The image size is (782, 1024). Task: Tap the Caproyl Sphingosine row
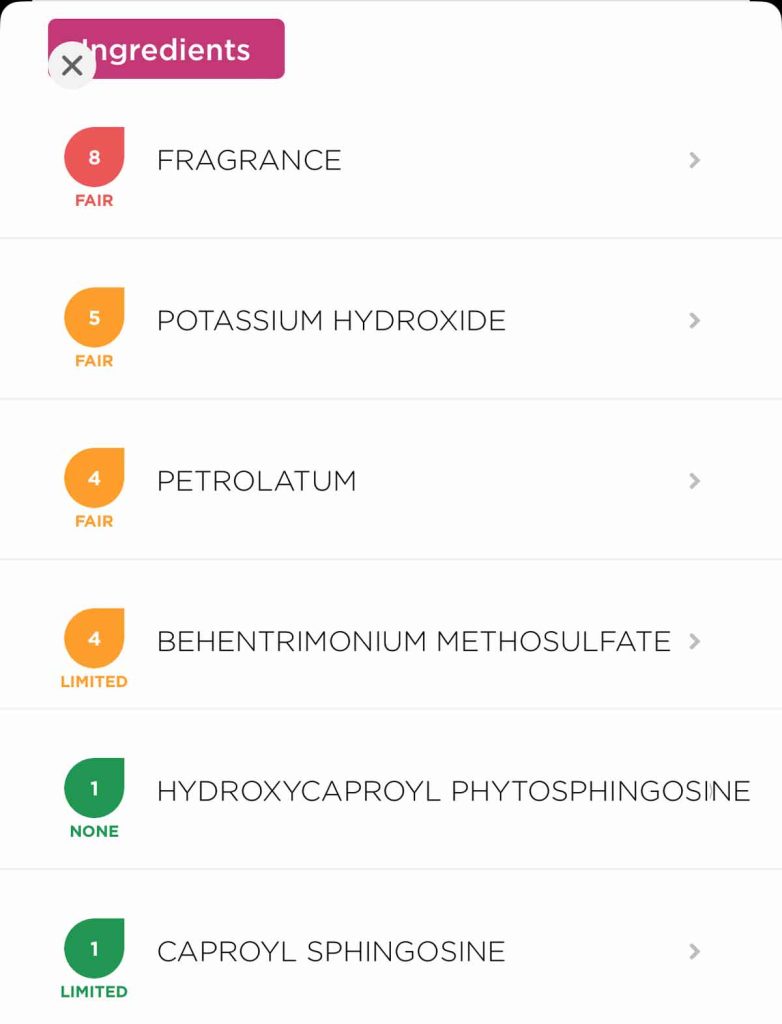click(390, 951)
